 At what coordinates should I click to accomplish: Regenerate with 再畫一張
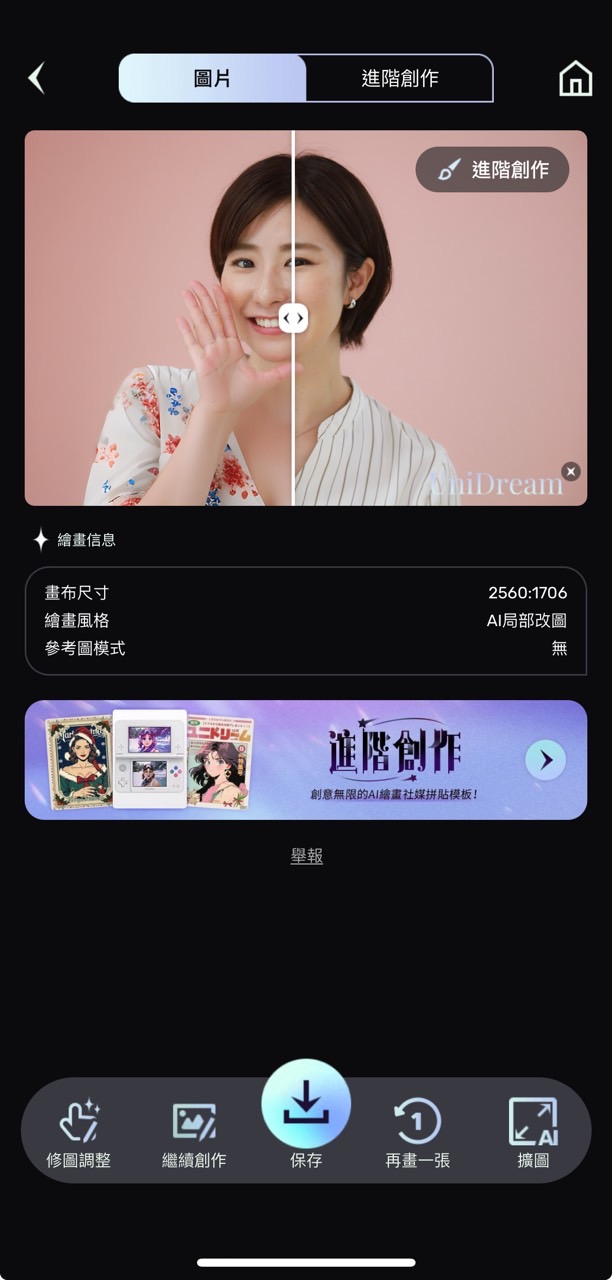coord(418,1132)
